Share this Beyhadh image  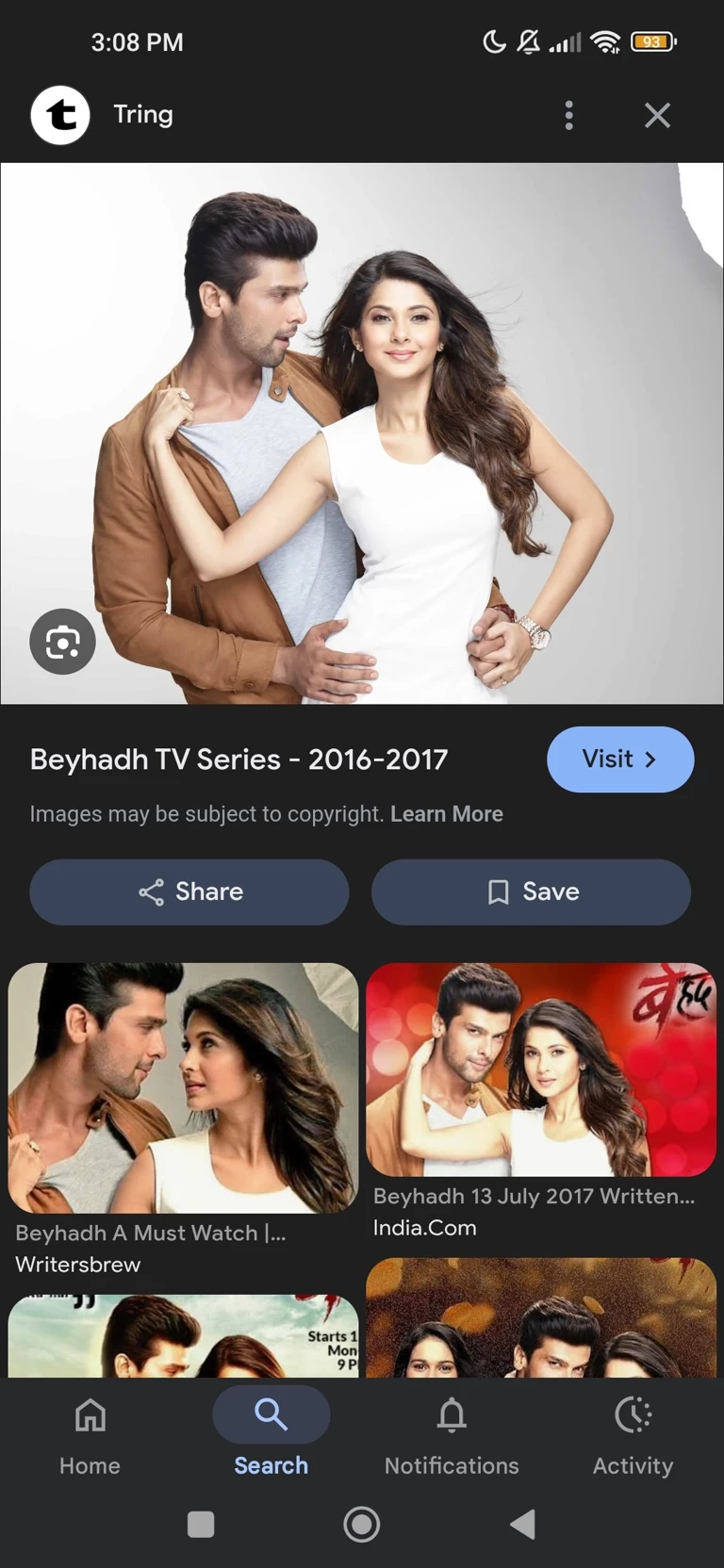pyautogui.click(x=189, y=891)
